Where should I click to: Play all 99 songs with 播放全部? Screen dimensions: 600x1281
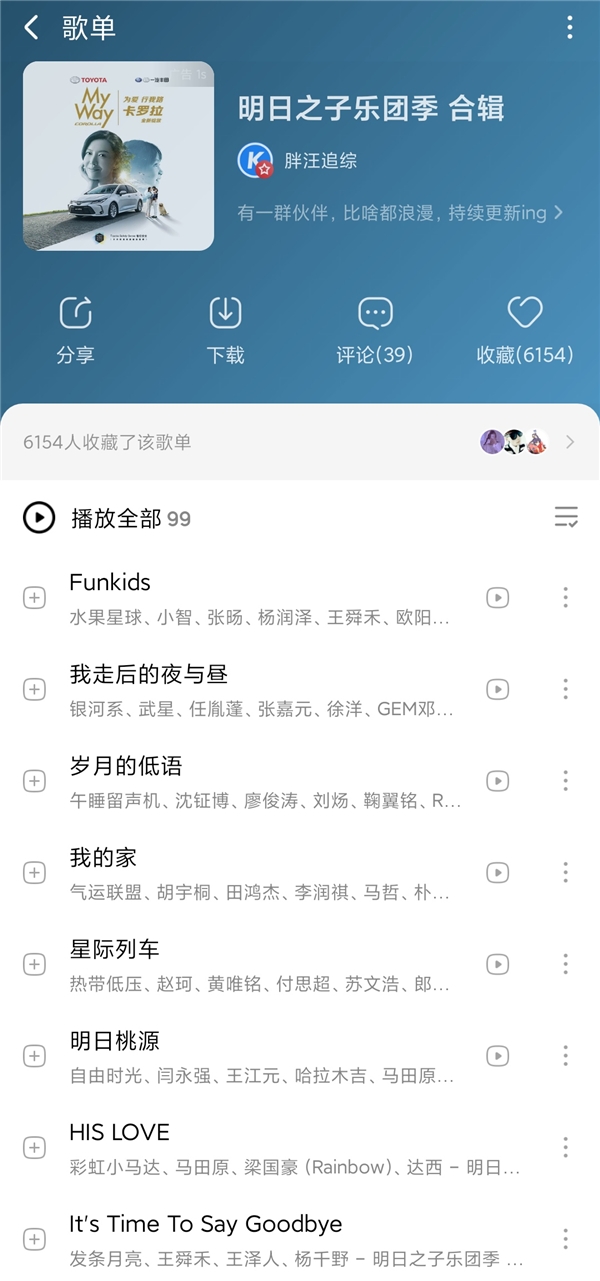106,518
